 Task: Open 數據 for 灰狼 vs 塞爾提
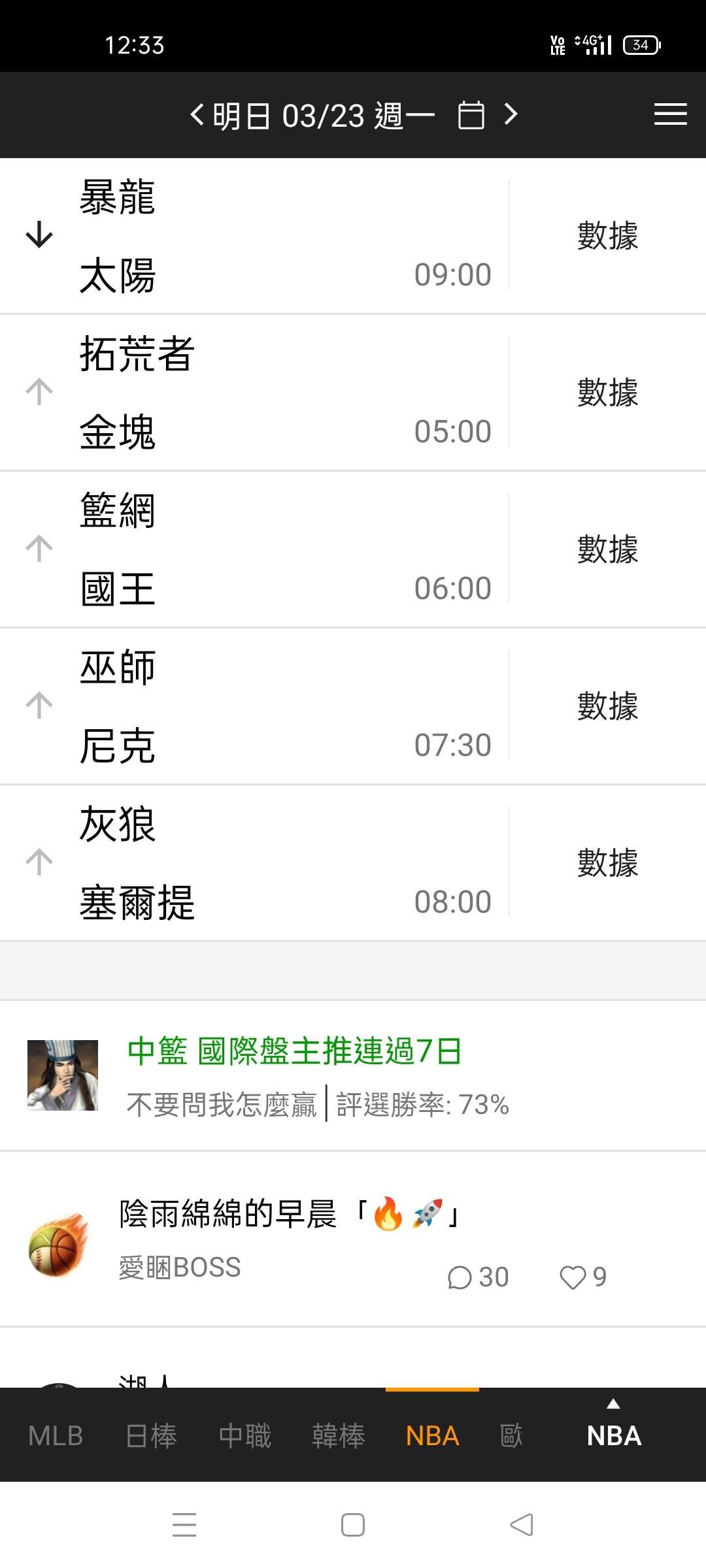coord(607,862)
